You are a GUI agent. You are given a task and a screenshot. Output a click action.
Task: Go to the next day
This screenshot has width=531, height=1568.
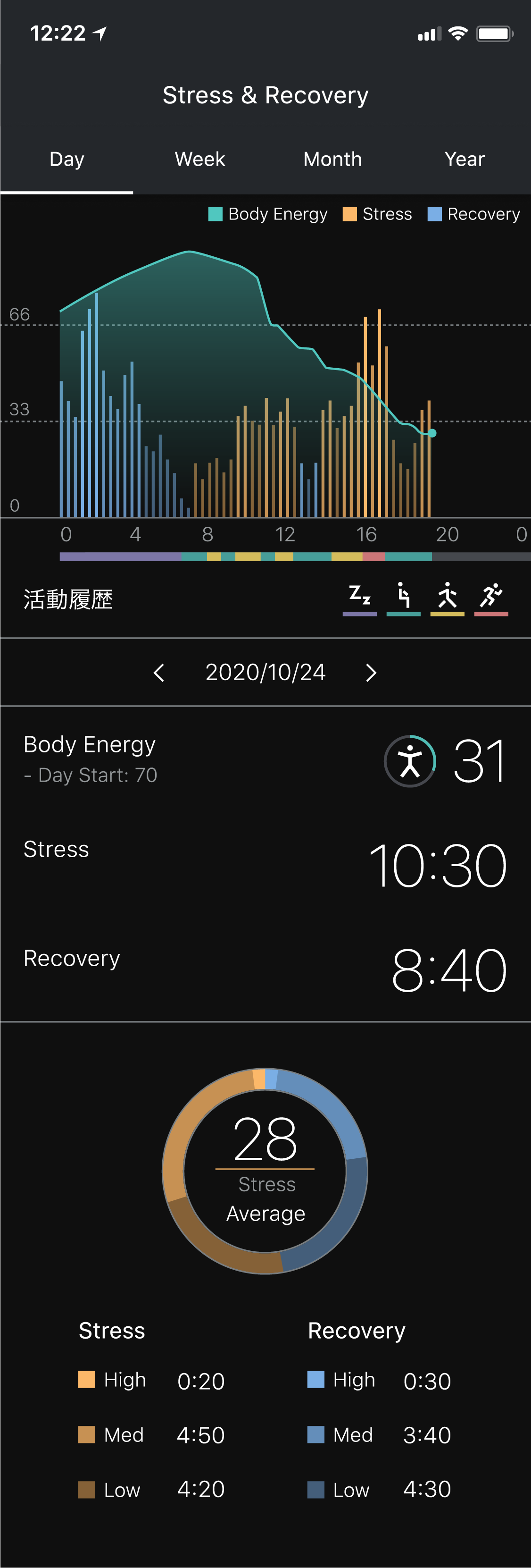pos(371,673)
